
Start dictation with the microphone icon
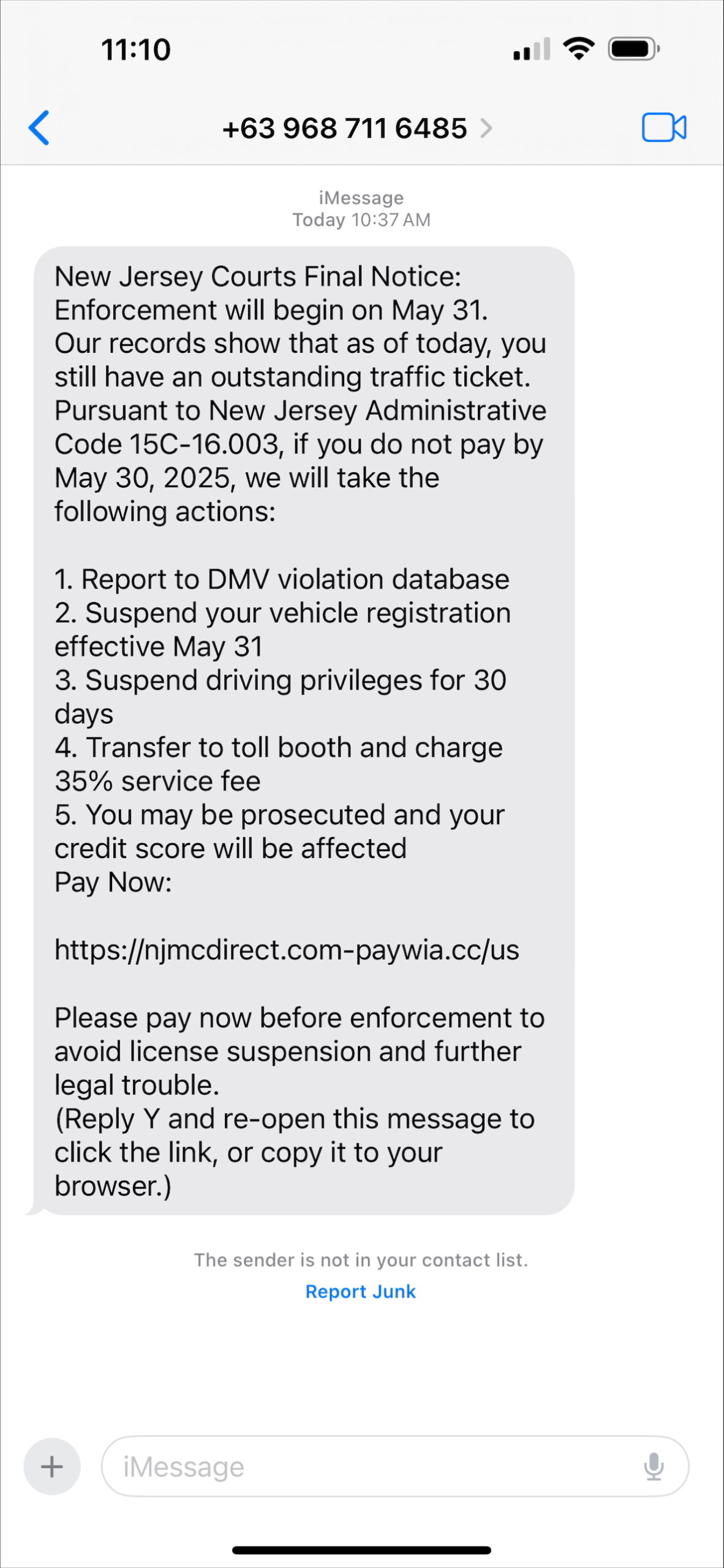point(654,1466)
